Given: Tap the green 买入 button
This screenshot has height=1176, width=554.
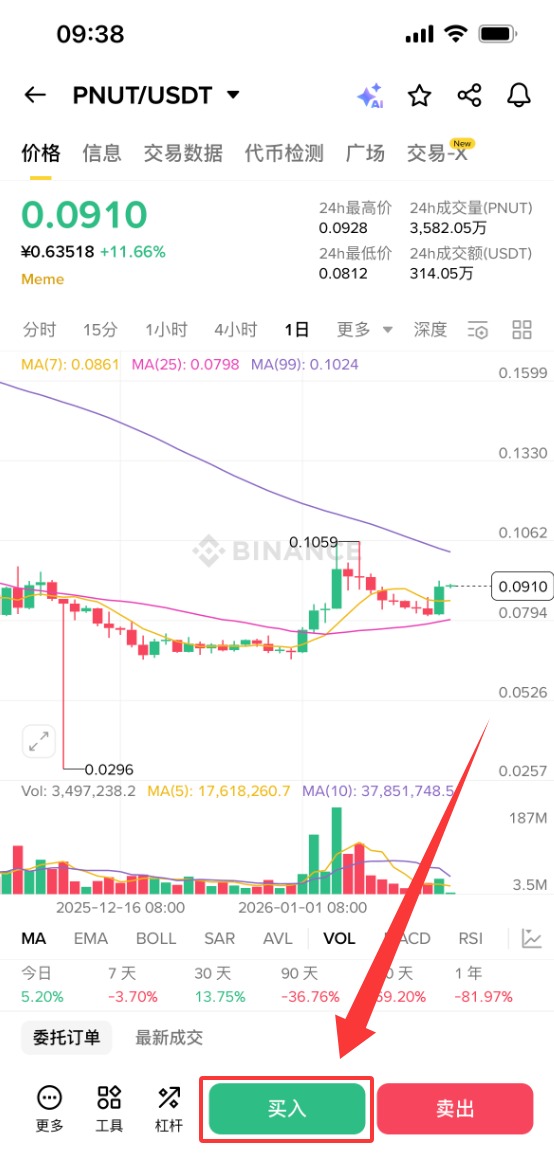Looking at the screenshot, I should [x=287, y=1109].
